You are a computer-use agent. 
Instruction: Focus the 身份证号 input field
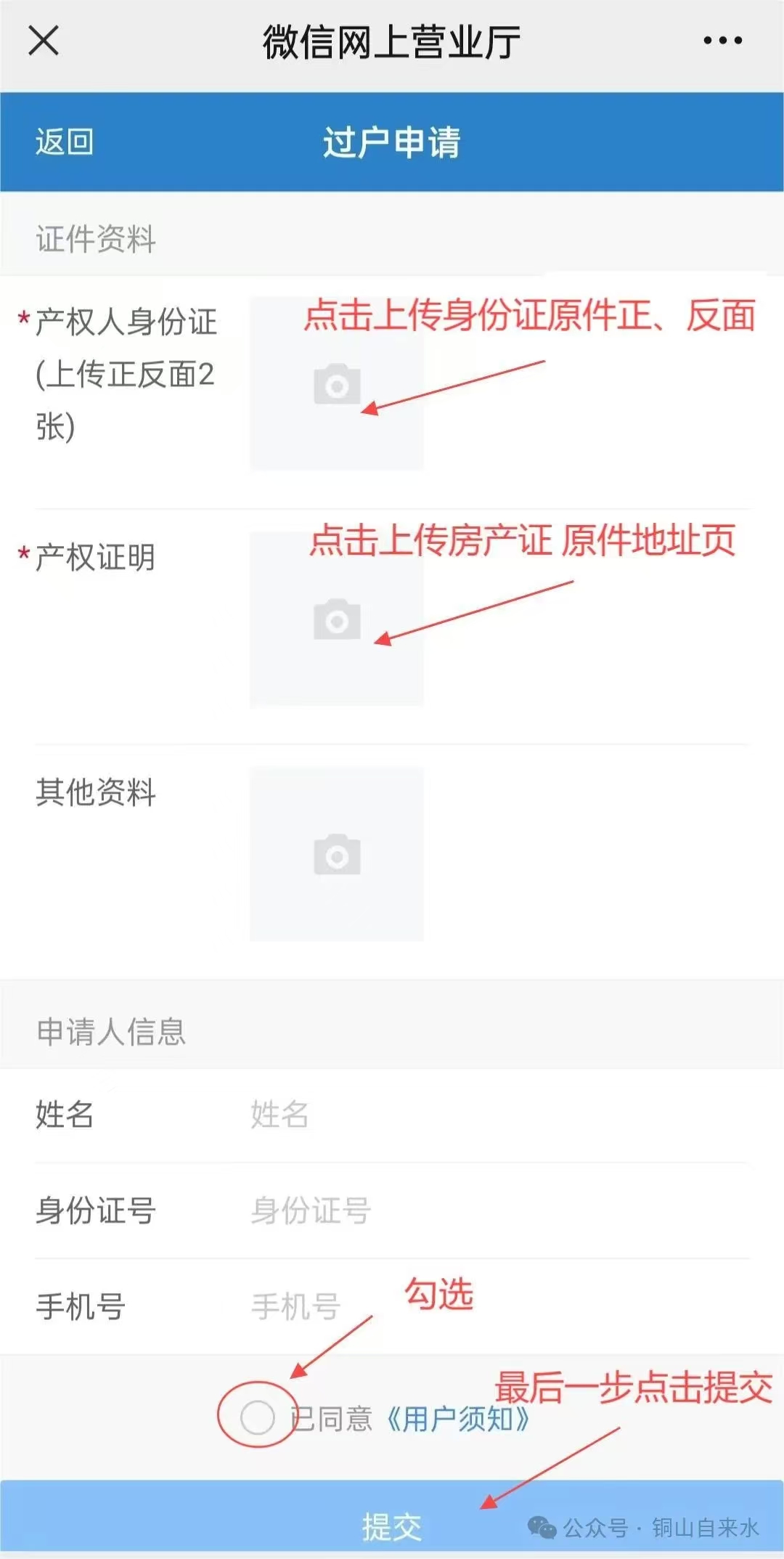tap(494, 1210)
